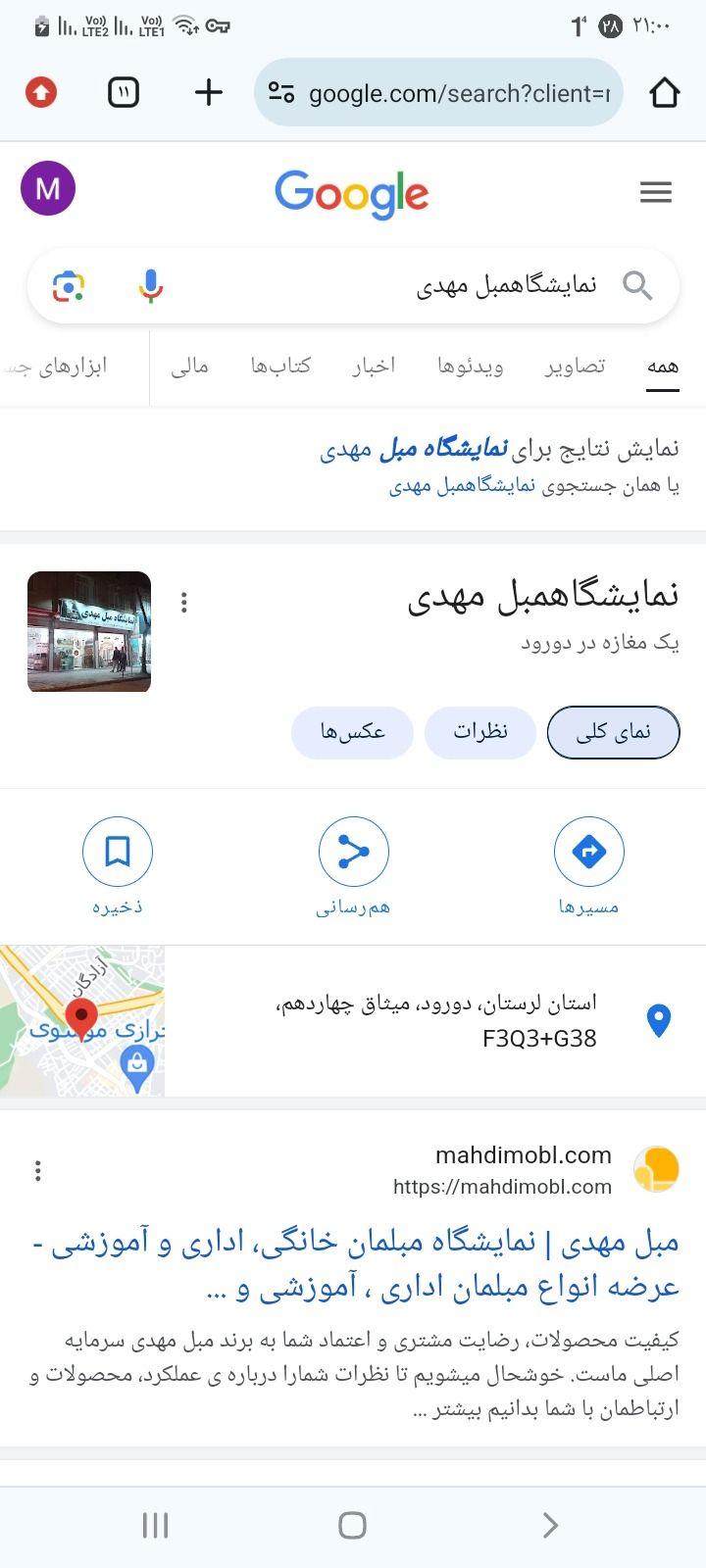Open the mahdimobl.com search result title
This screenshot has height=1568, width=706.
[356, 1264]
